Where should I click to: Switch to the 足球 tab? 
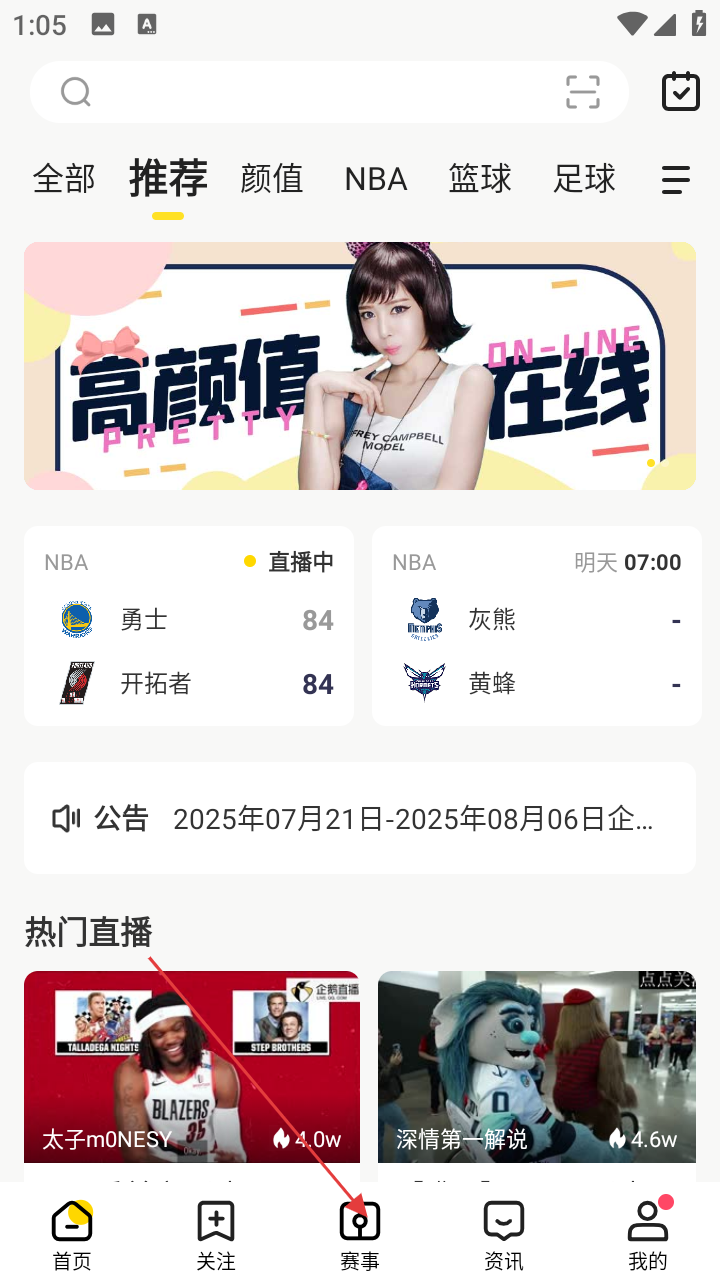pos(584,179)
